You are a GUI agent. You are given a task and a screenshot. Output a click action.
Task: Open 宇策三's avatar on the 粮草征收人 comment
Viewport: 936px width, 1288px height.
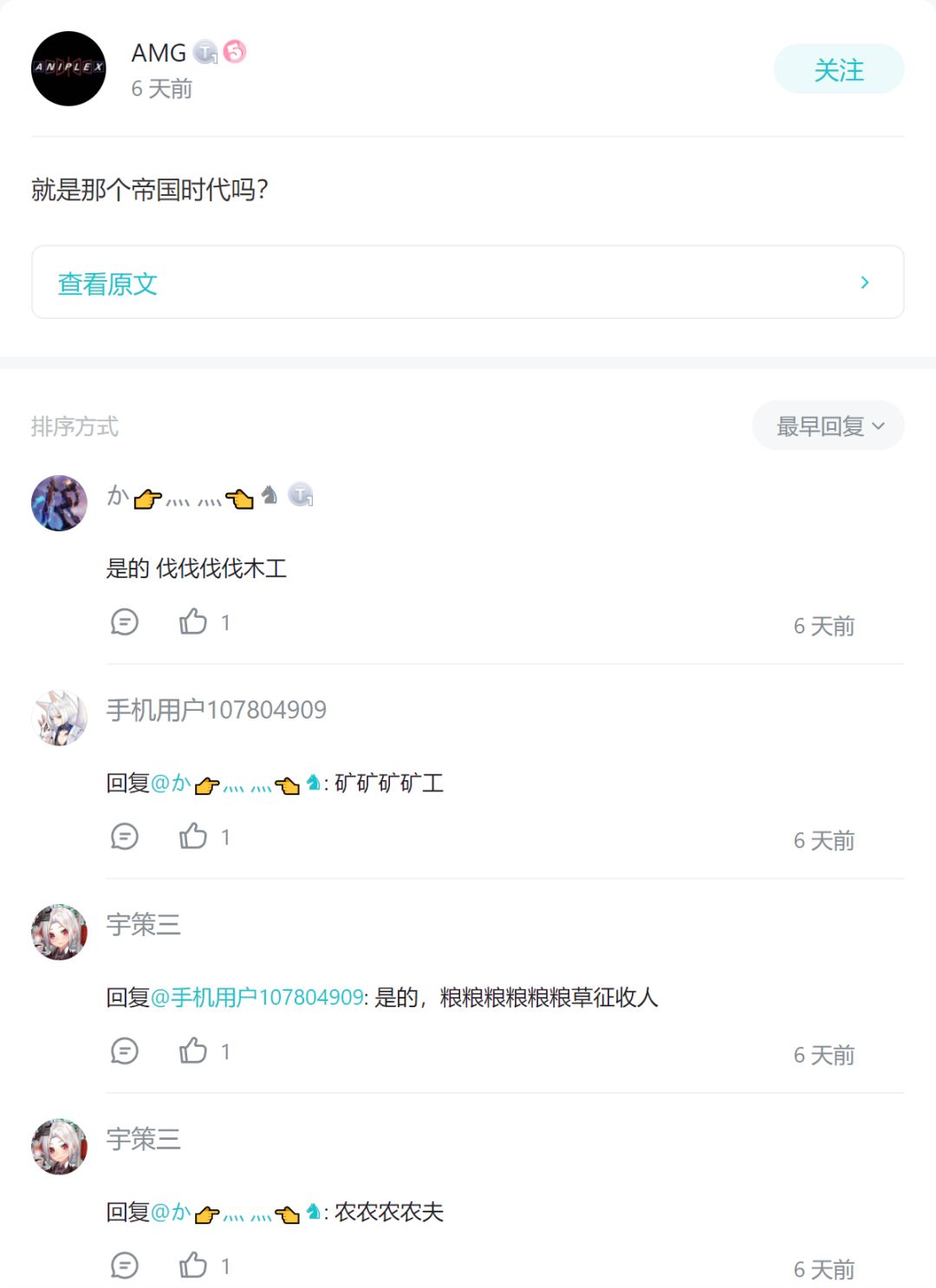pos(59,932)
